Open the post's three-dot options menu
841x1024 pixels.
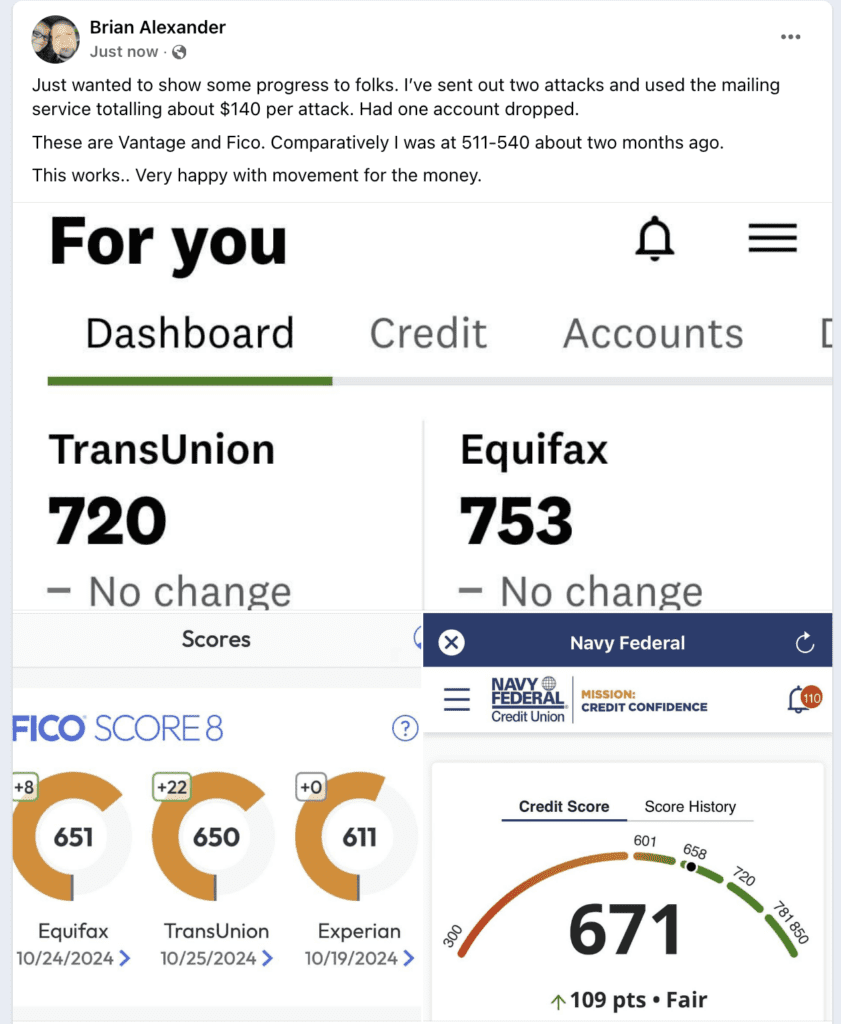click(790, 37)
